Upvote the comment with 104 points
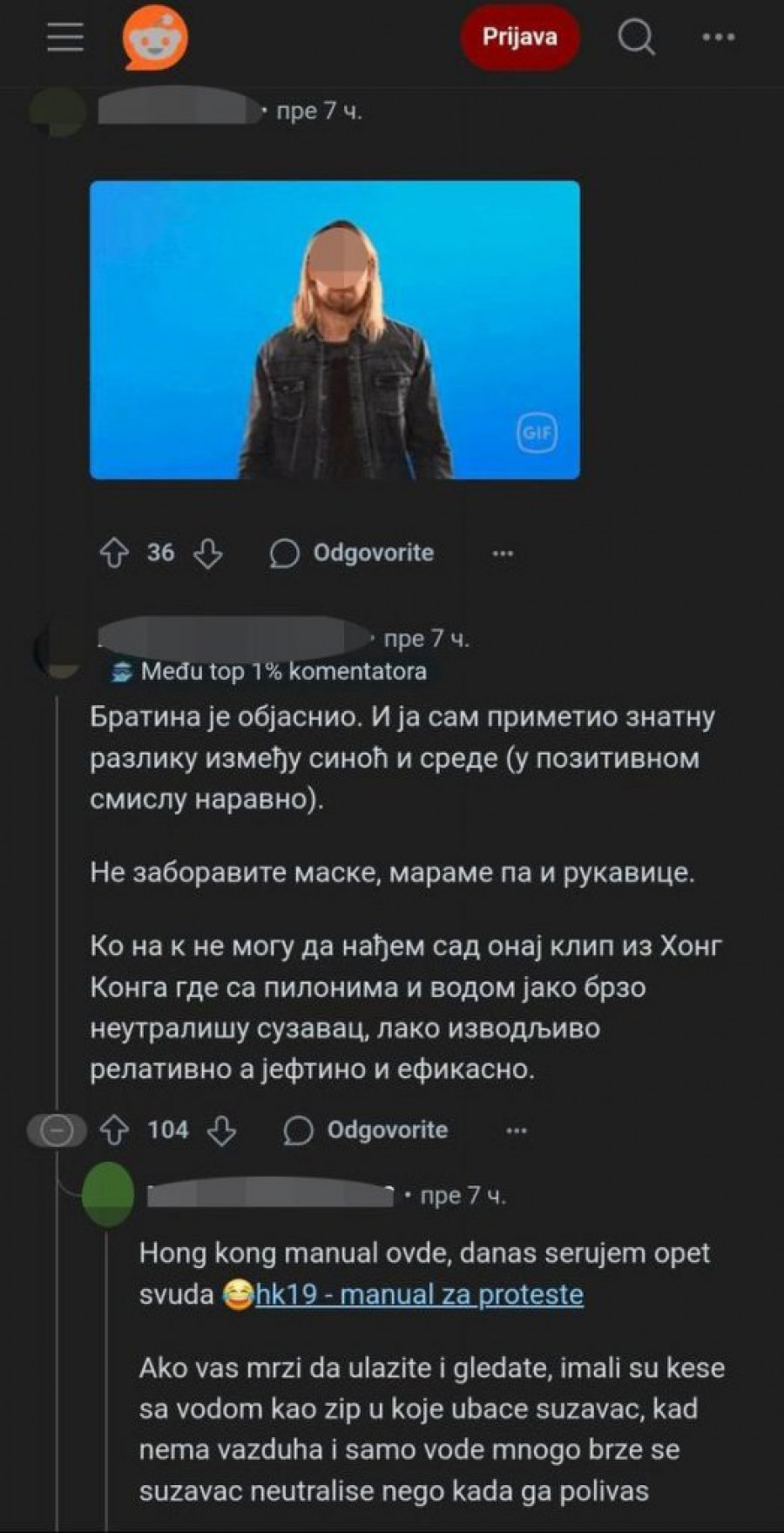784x1533 pixels. tap(114, 1130)
